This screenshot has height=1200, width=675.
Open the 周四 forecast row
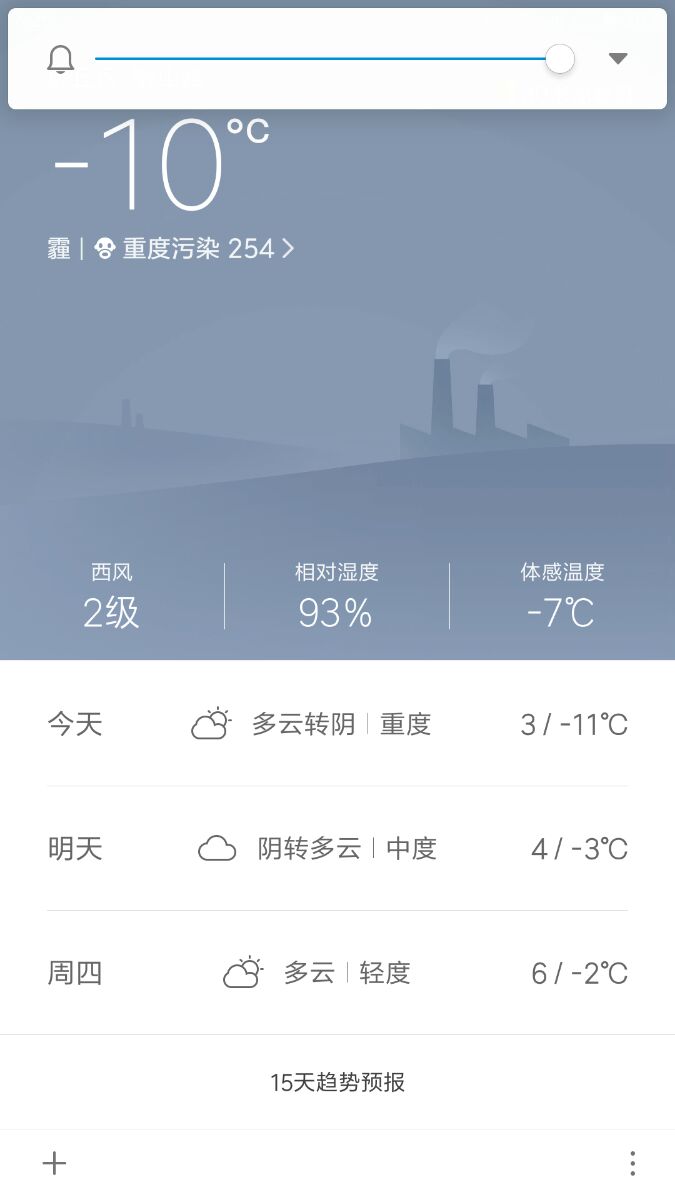(337, 973)
